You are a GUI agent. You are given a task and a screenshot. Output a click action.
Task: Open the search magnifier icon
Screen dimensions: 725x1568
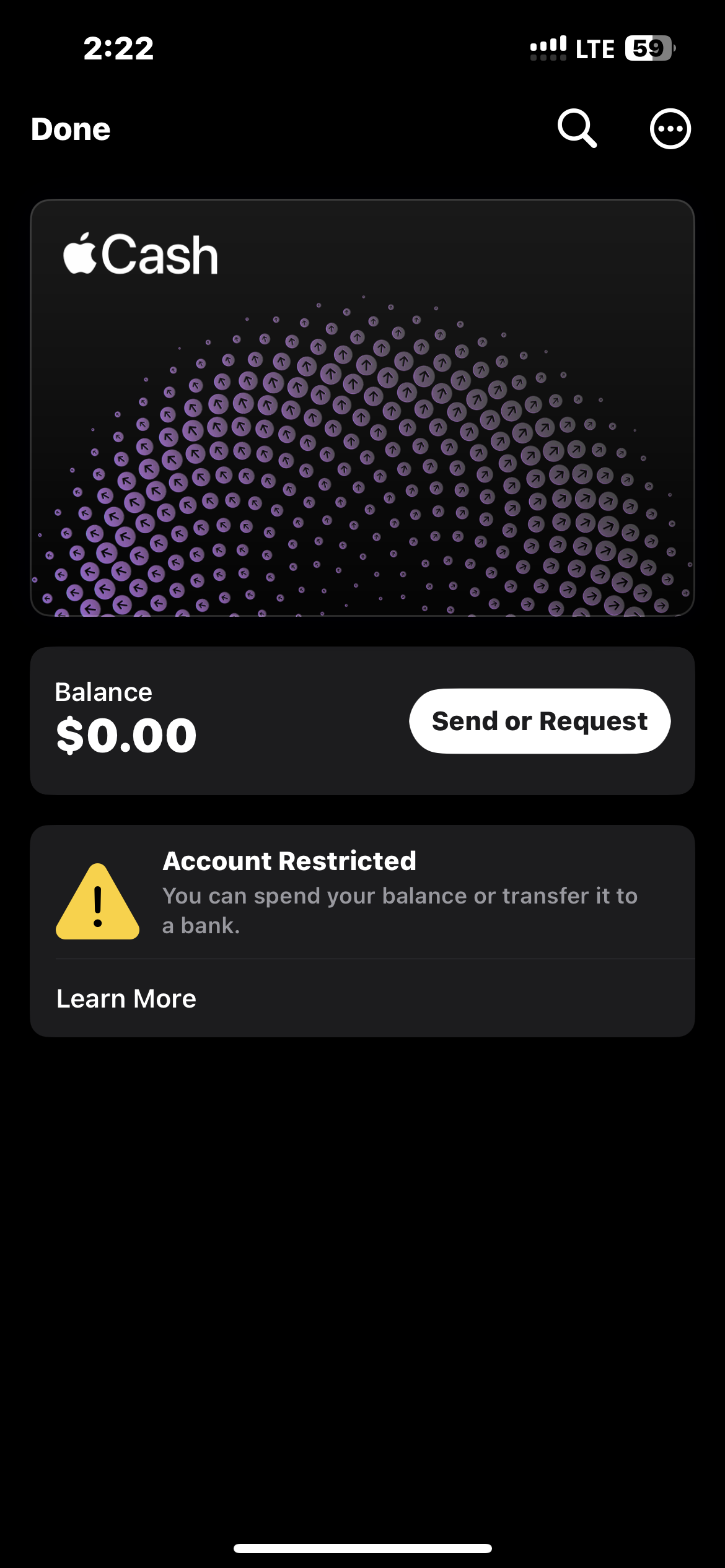(576, 129)
